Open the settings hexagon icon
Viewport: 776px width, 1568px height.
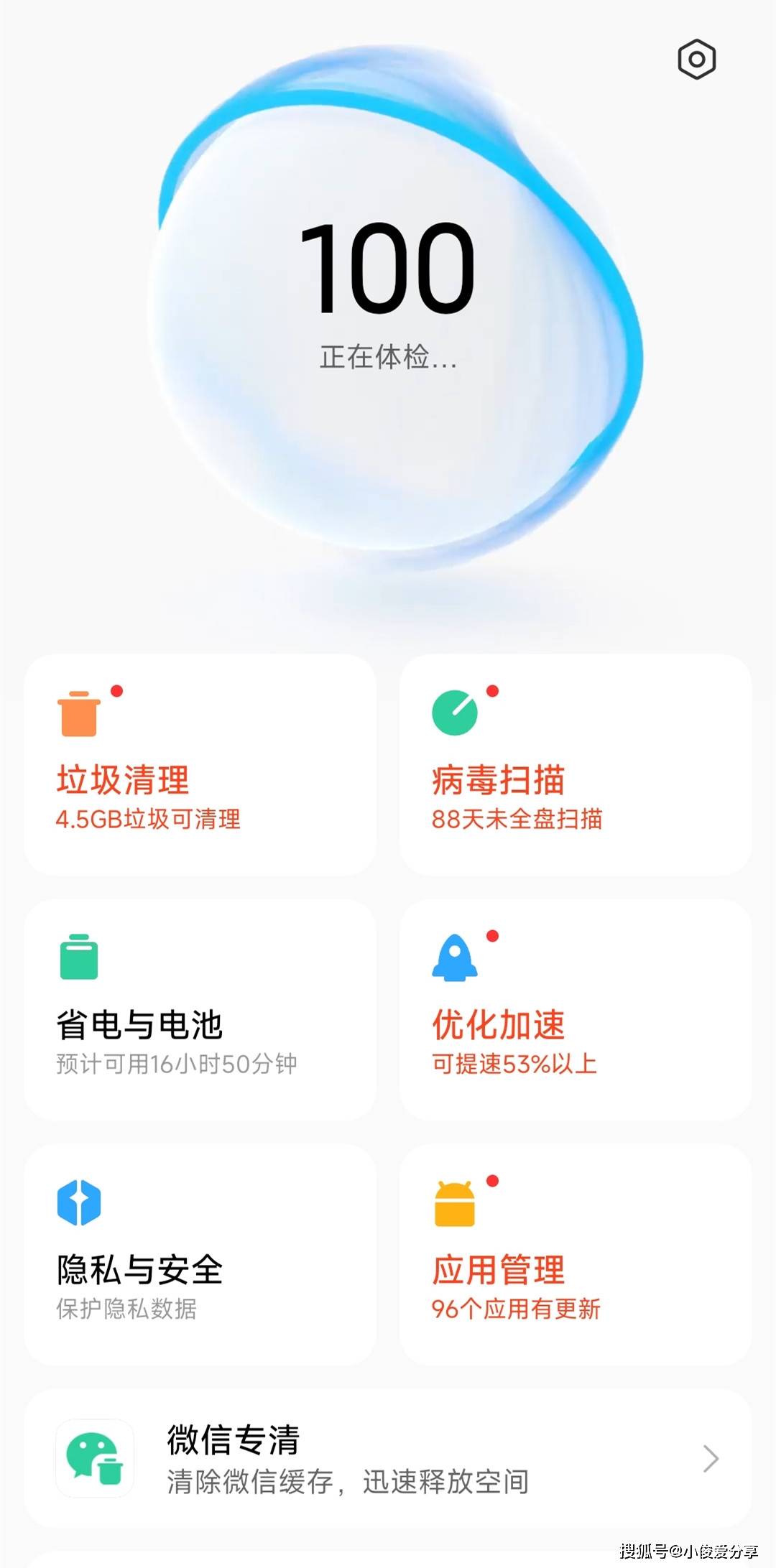696,59
